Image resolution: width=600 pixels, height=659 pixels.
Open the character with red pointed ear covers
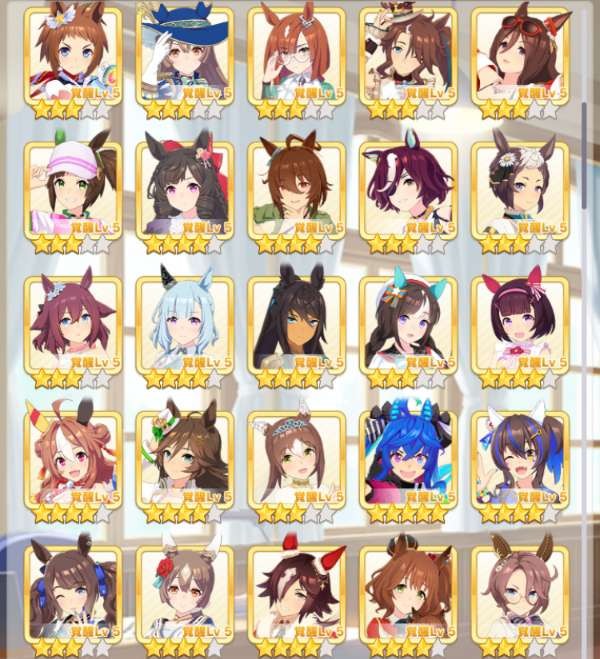pos(296,593)
